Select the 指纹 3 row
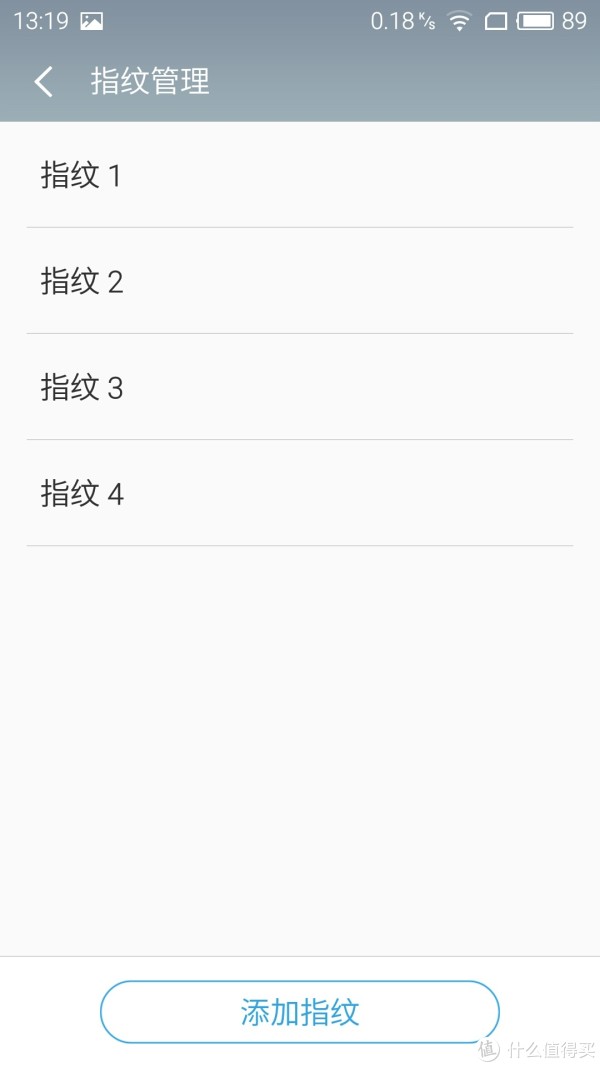Image resolution: width=600 pixels, height=1067 pixels. pos(300,387)
